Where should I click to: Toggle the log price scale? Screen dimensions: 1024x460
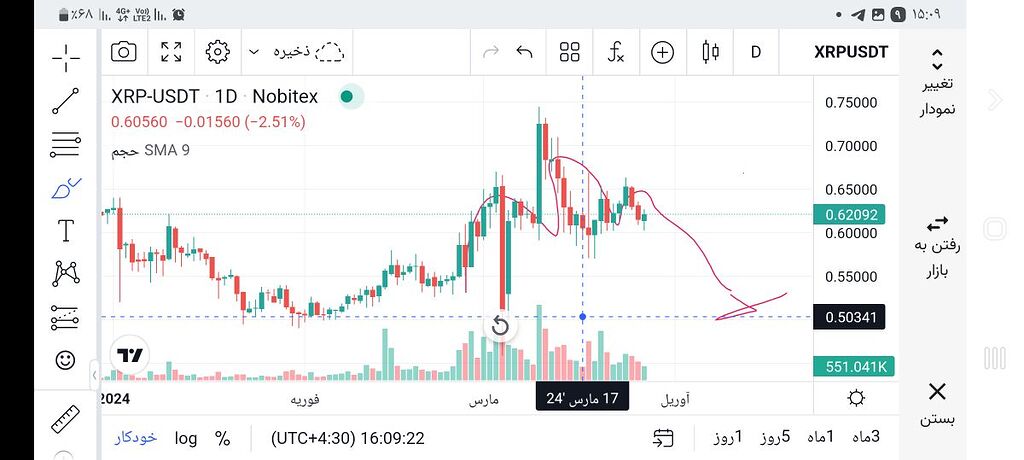[x=186, y=438]
